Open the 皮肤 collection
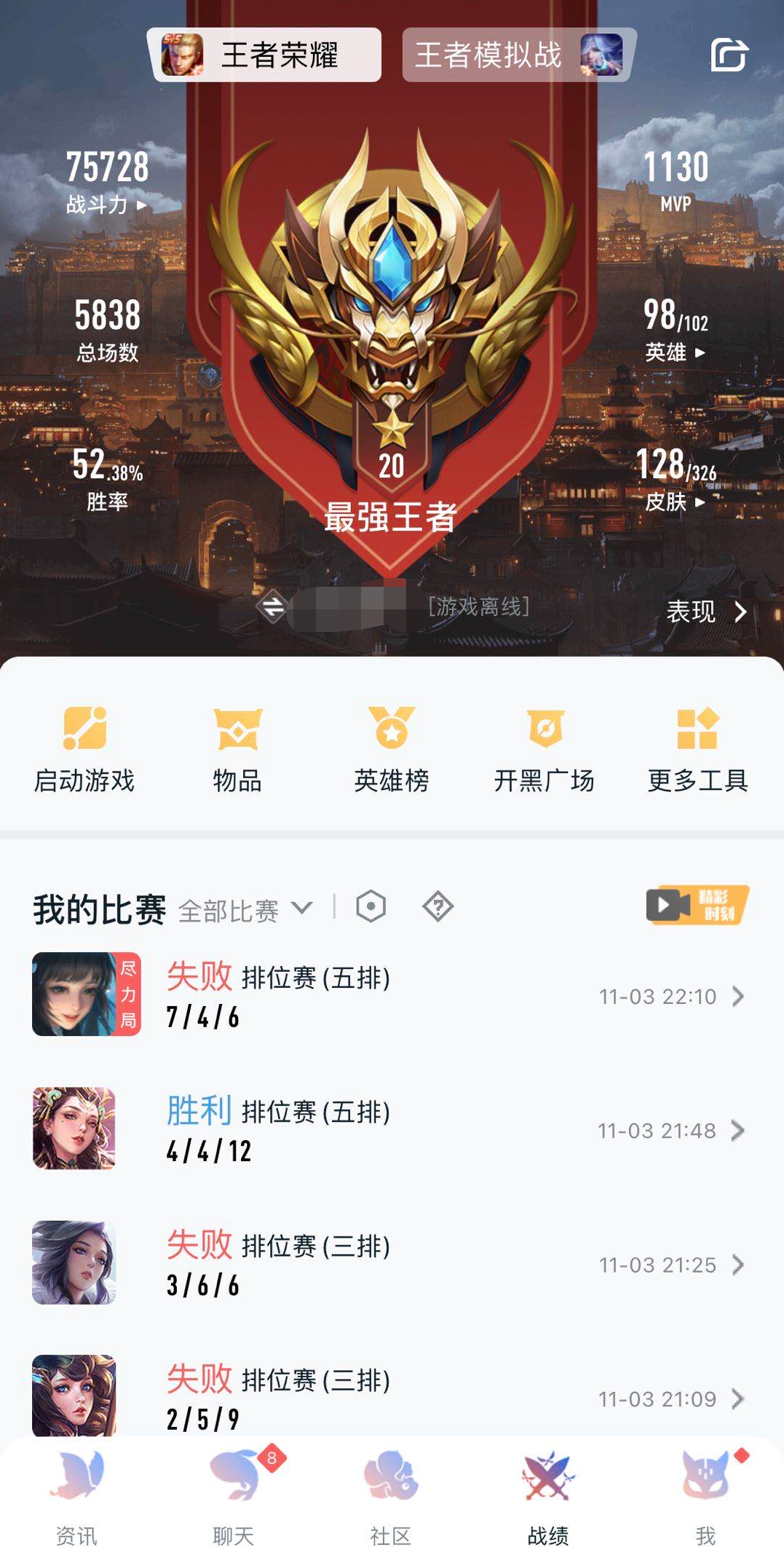Image resolution: width=784 pixels, height=1555 pixels. pyautogui.click(x=675, y=502)
